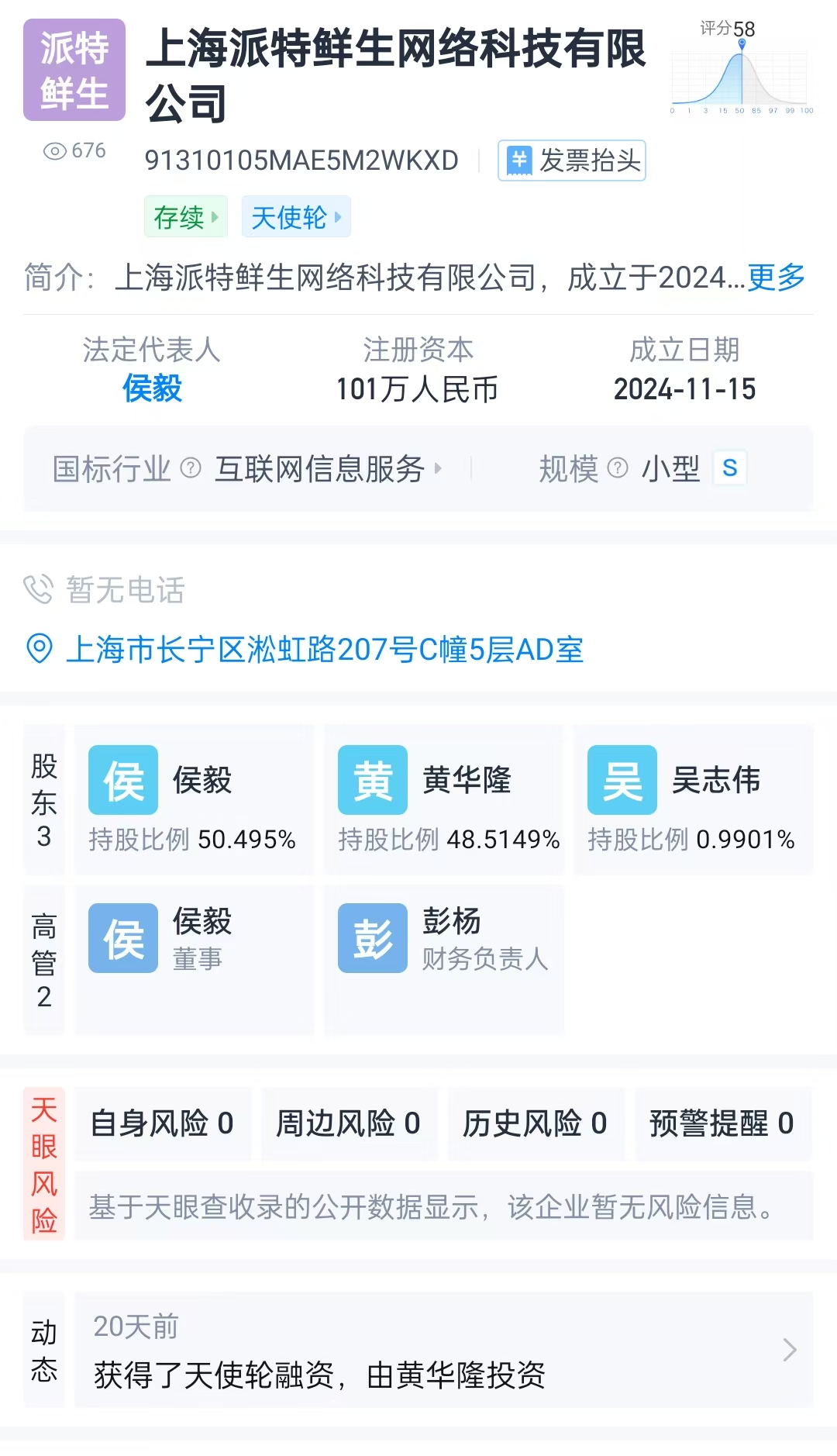Image resolution: width=837 pixels, height=1456 pixels.
Task: View shareholder 黄华隆 card
Action: (x=444, y=799)
